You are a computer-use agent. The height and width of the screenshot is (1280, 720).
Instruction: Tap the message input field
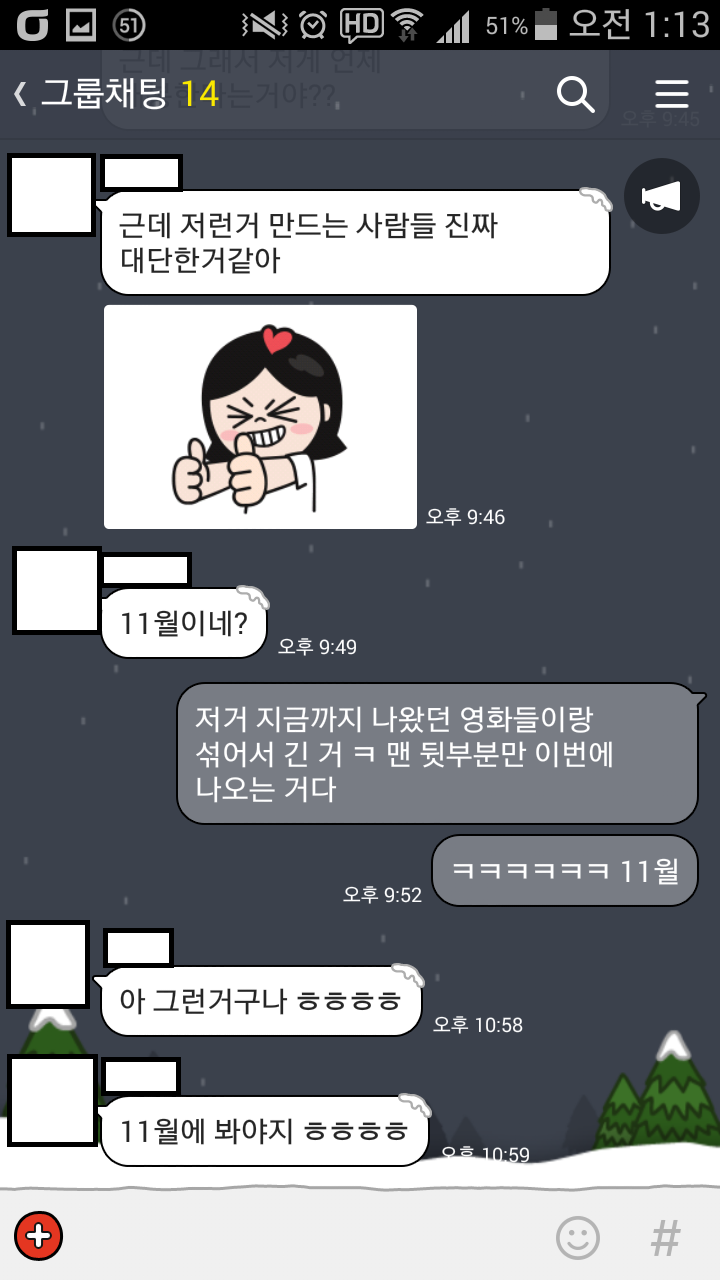coord(300,1238)
